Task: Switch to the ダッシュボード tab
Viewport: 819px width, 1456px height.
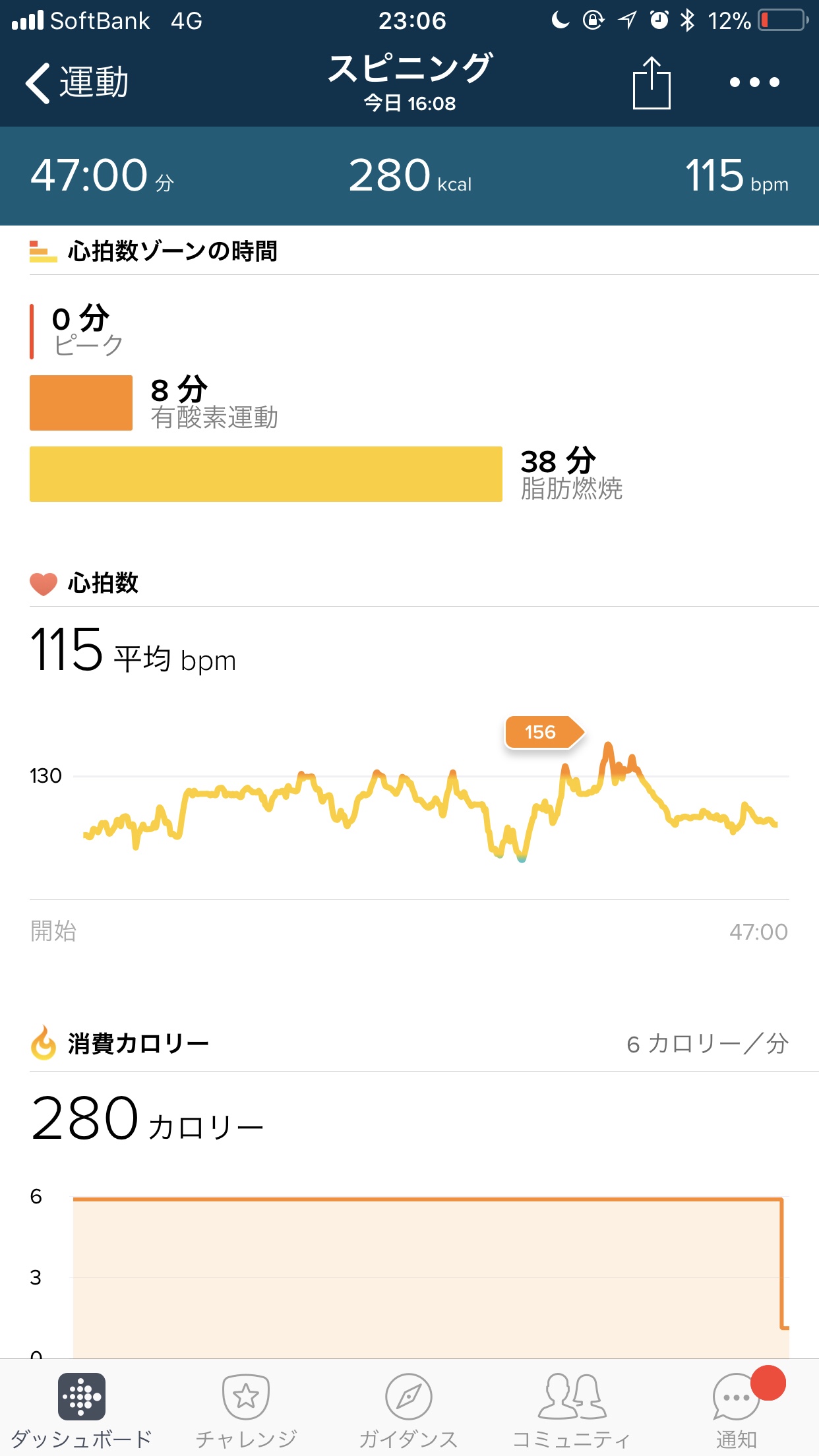Action: [x=81, y=1409]
